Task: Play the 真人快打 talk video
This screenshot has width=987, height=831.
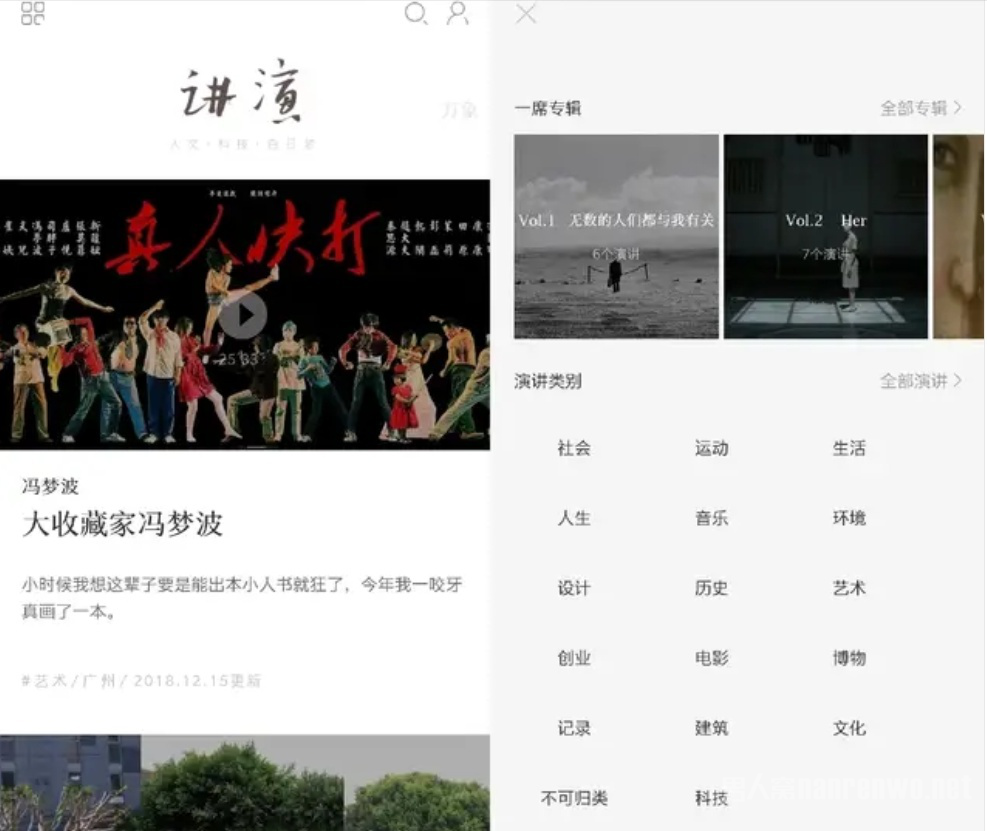Action: click(243, 316)
